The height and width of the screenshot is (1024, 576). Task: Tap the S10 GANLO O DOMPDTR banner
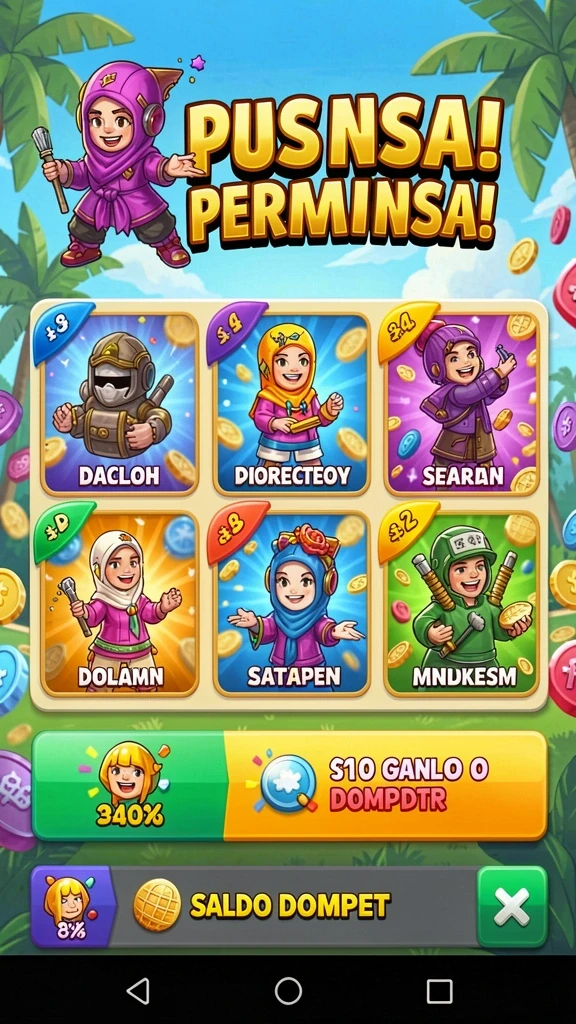pyautogui.click(x=385, y=786)
